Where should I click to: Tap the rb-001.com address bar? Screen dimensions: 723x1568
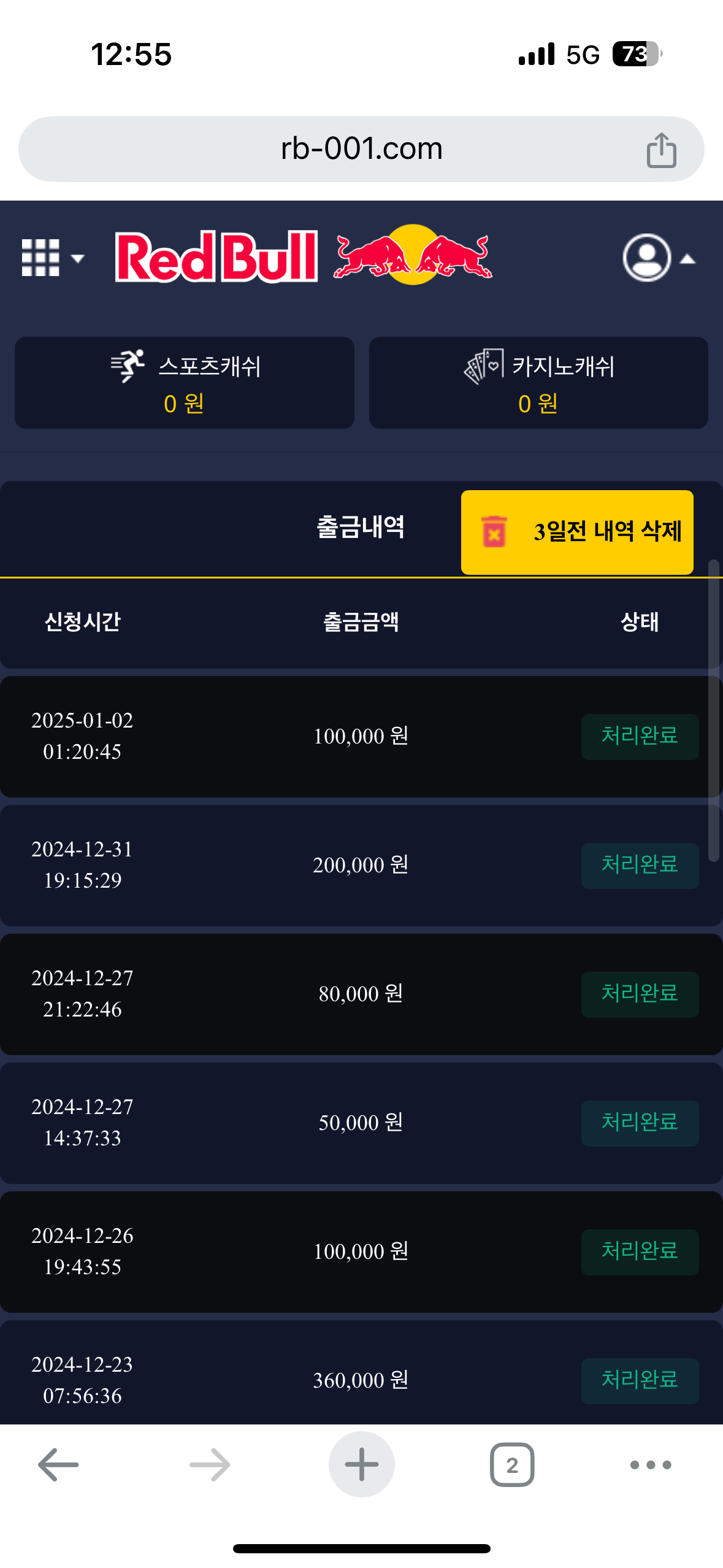coord(361,149)
